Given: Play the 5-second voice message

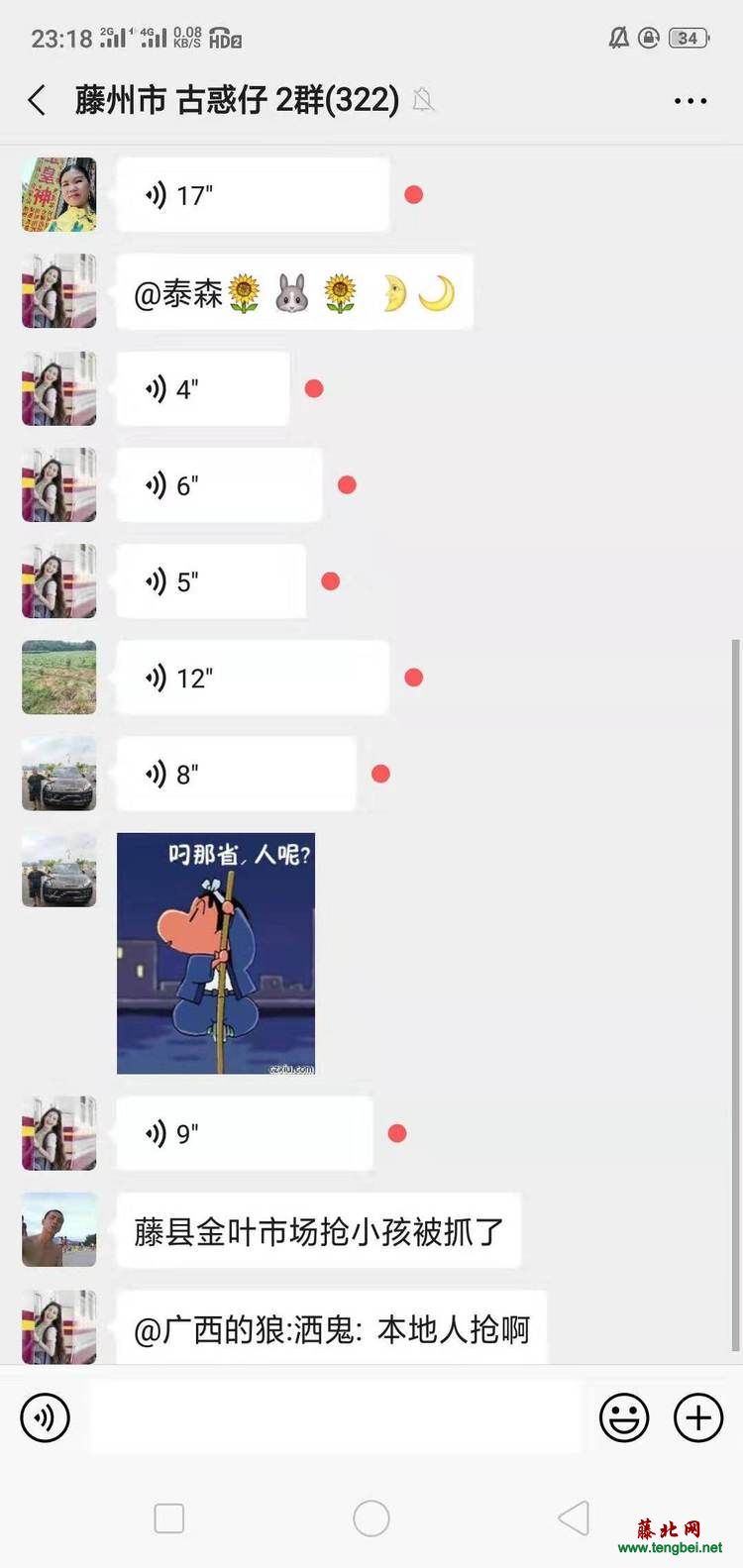Looking at the screenshot, I should (x=210, y=581).
